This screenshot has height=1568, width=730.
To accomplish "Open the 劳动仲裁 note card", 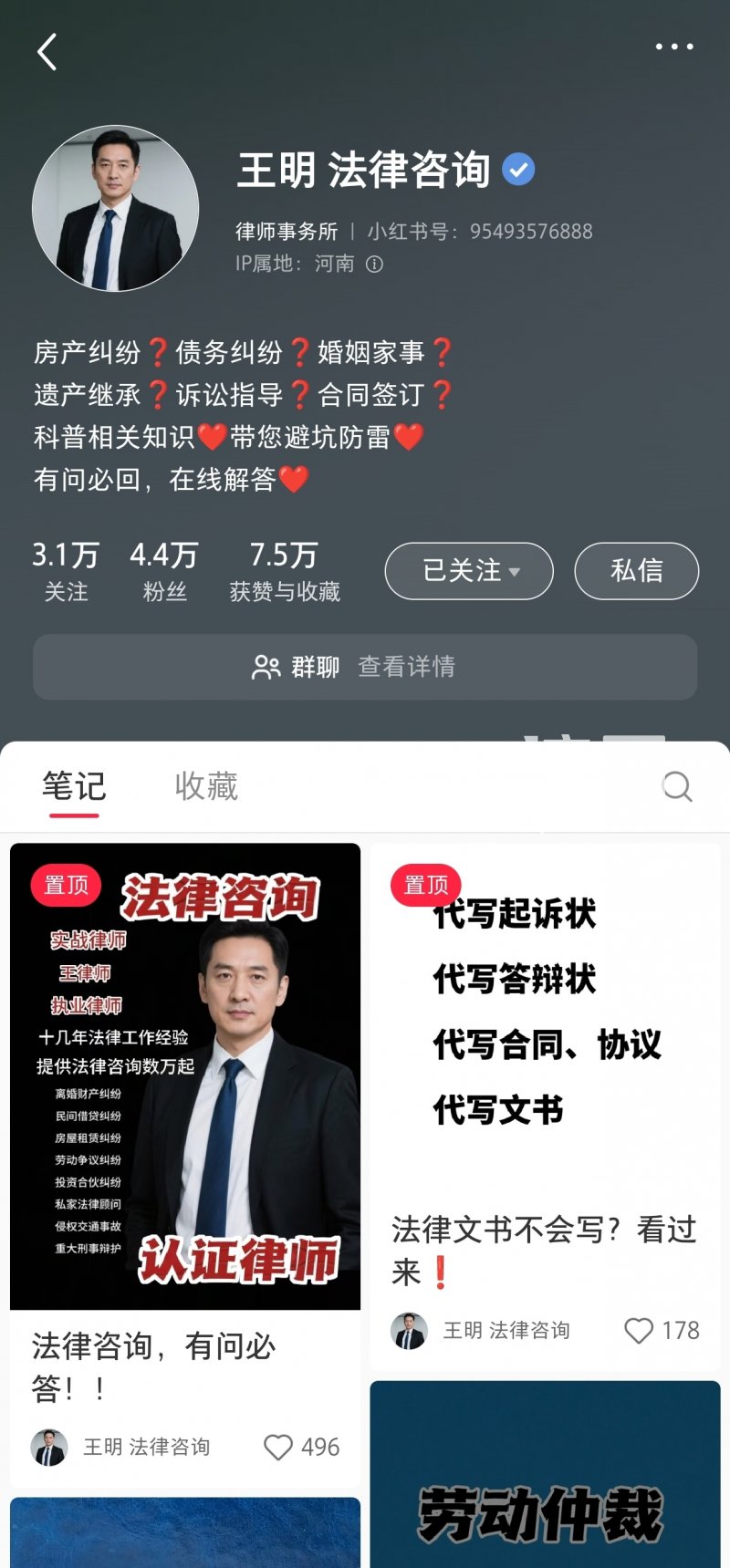I will click(544, 1478).
